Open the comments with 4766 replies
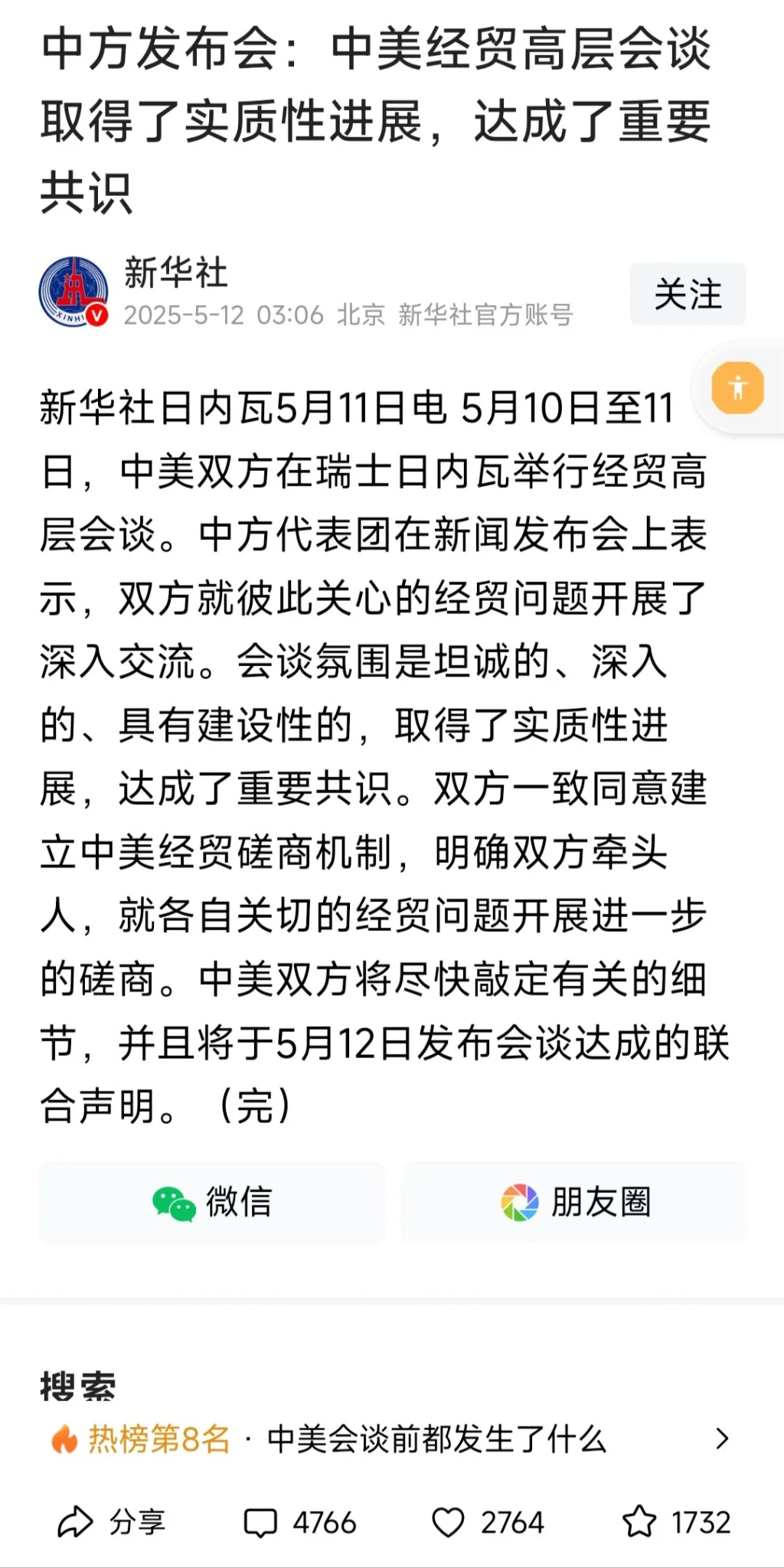The height and width of the screenshot is (1568, 784). (x=299, y=1522)
